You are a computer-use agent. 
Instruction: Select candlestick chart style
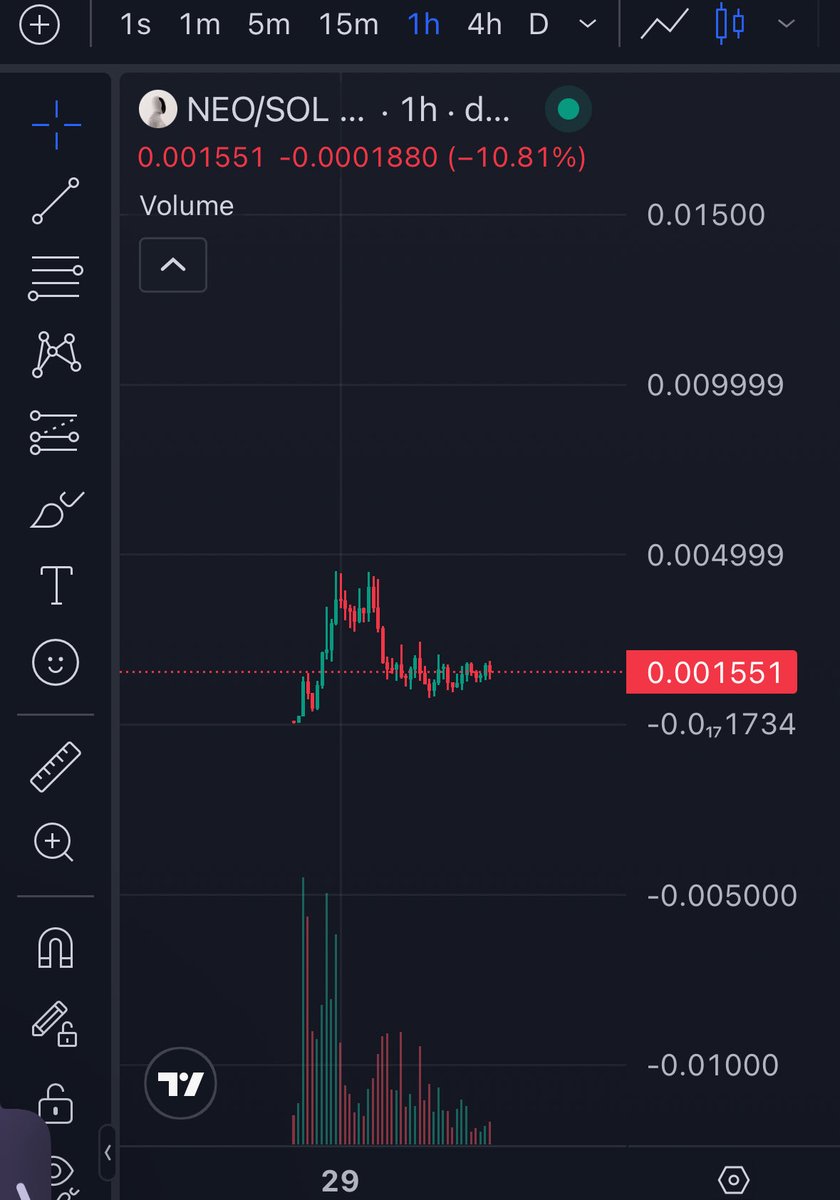731,25
